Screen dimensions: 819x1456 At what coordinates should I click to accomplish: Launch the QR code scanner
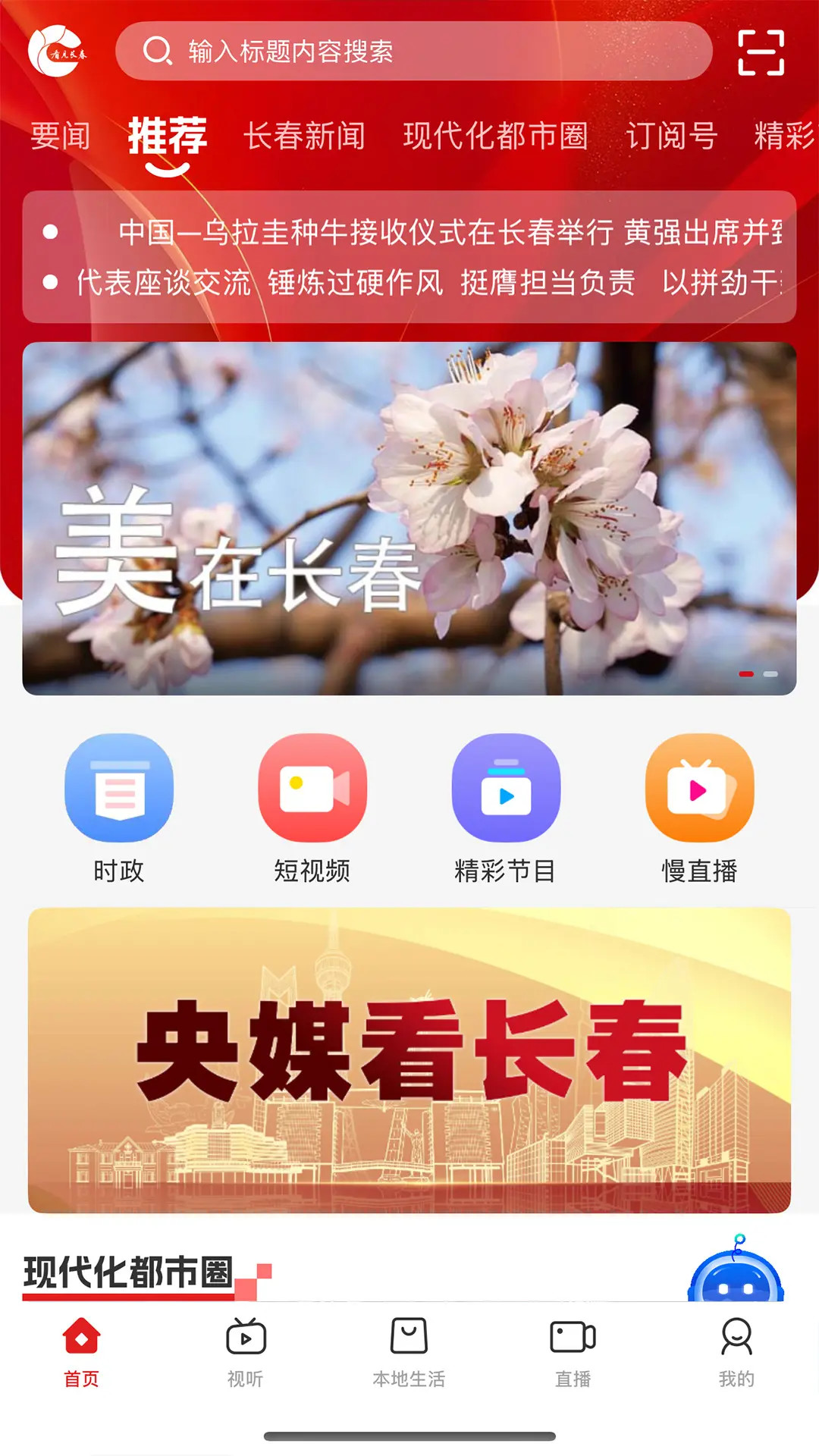coord(761,53)
